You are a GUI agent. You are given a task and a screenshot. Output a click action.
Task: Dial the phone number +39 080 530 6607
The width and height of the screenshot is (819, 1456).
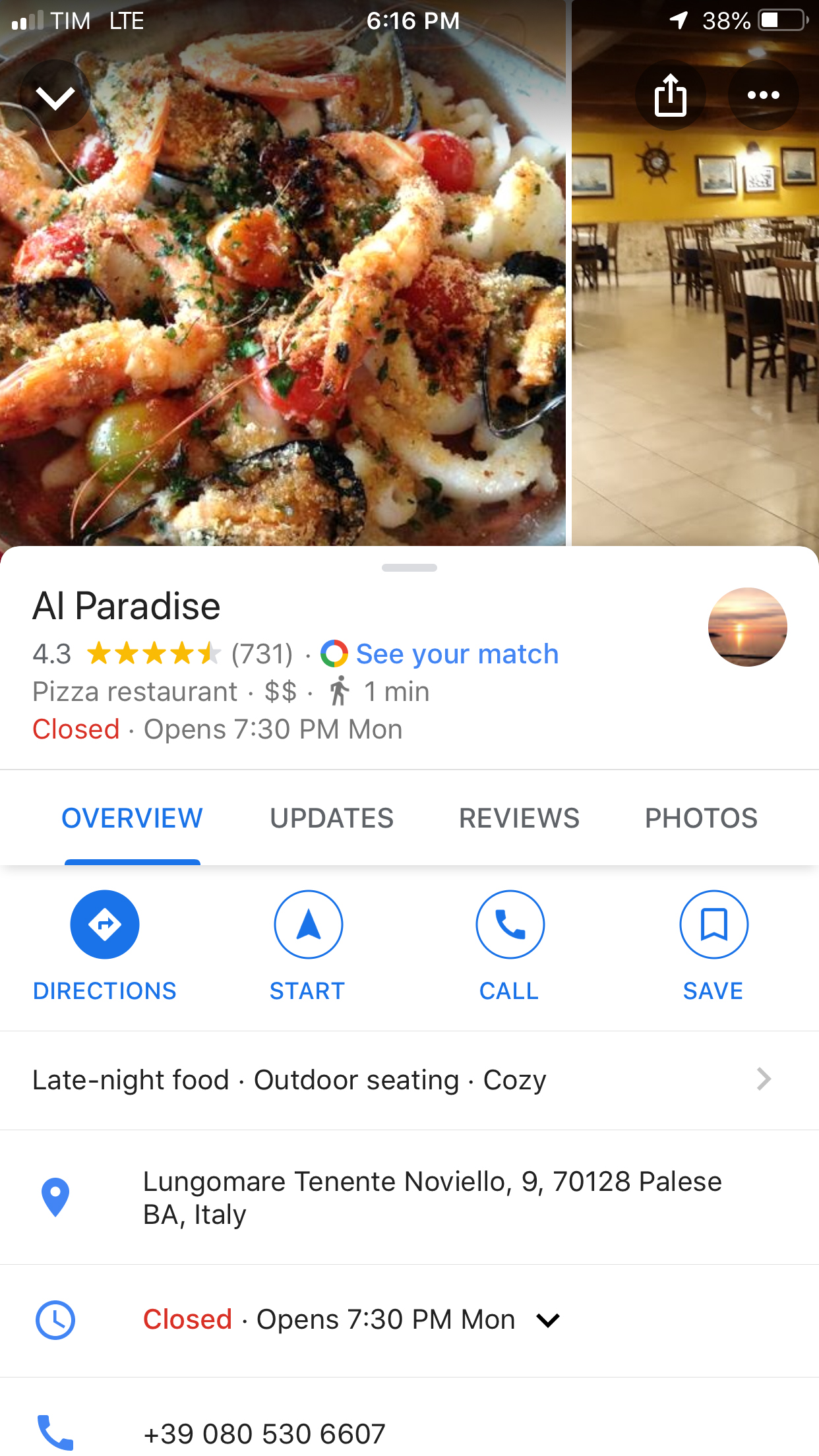click(264, 1434)
